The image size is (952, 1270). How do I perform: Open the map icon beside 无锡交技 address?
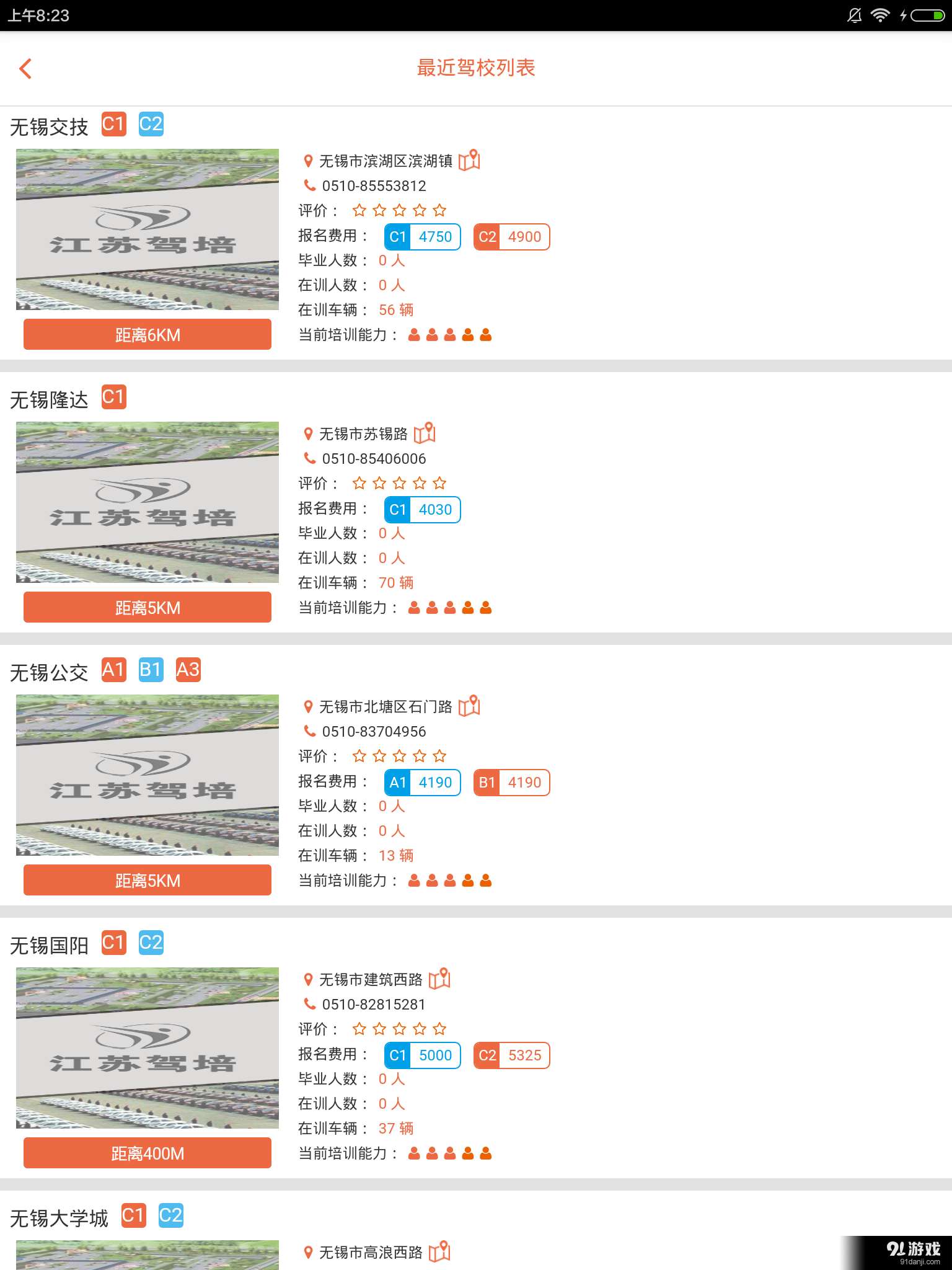tap(470, 161)
